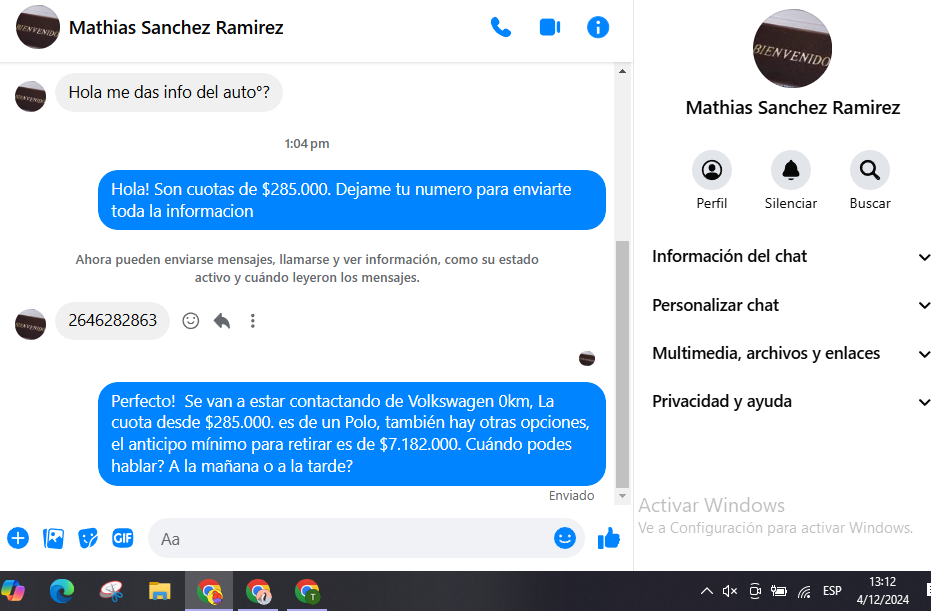Attach a photo or file

(53, 538)
